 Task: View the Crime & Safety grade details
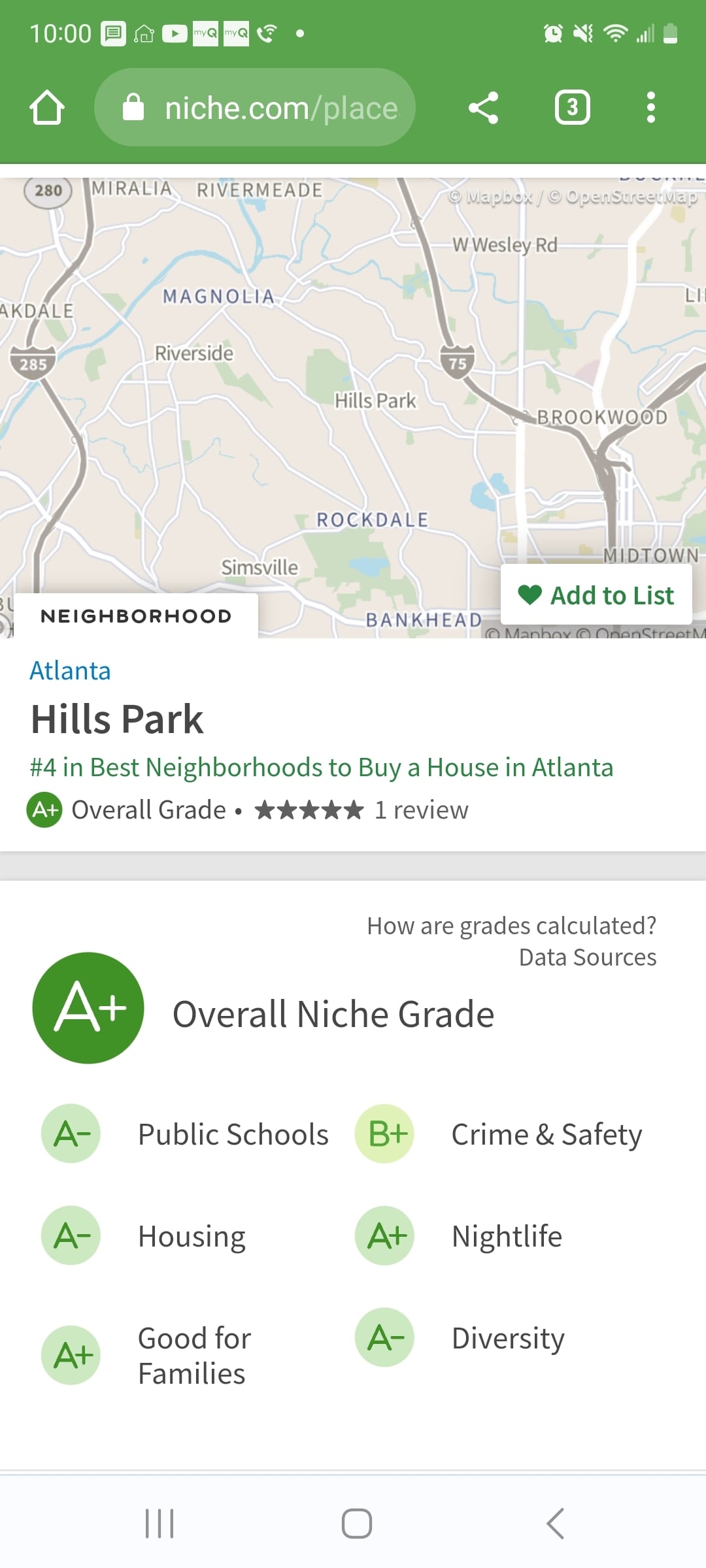coord(546,1134)
